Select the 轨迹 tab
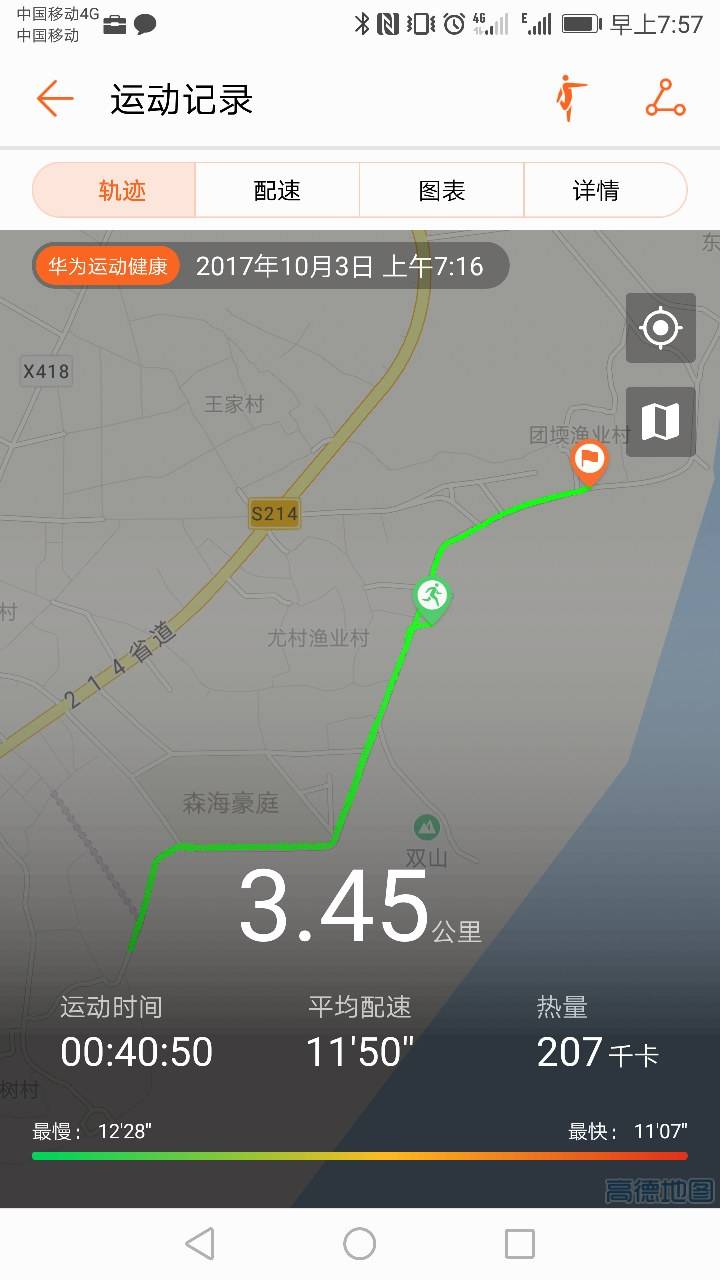720x1280 pixels. pyautogui.click(x=121, y=190)
